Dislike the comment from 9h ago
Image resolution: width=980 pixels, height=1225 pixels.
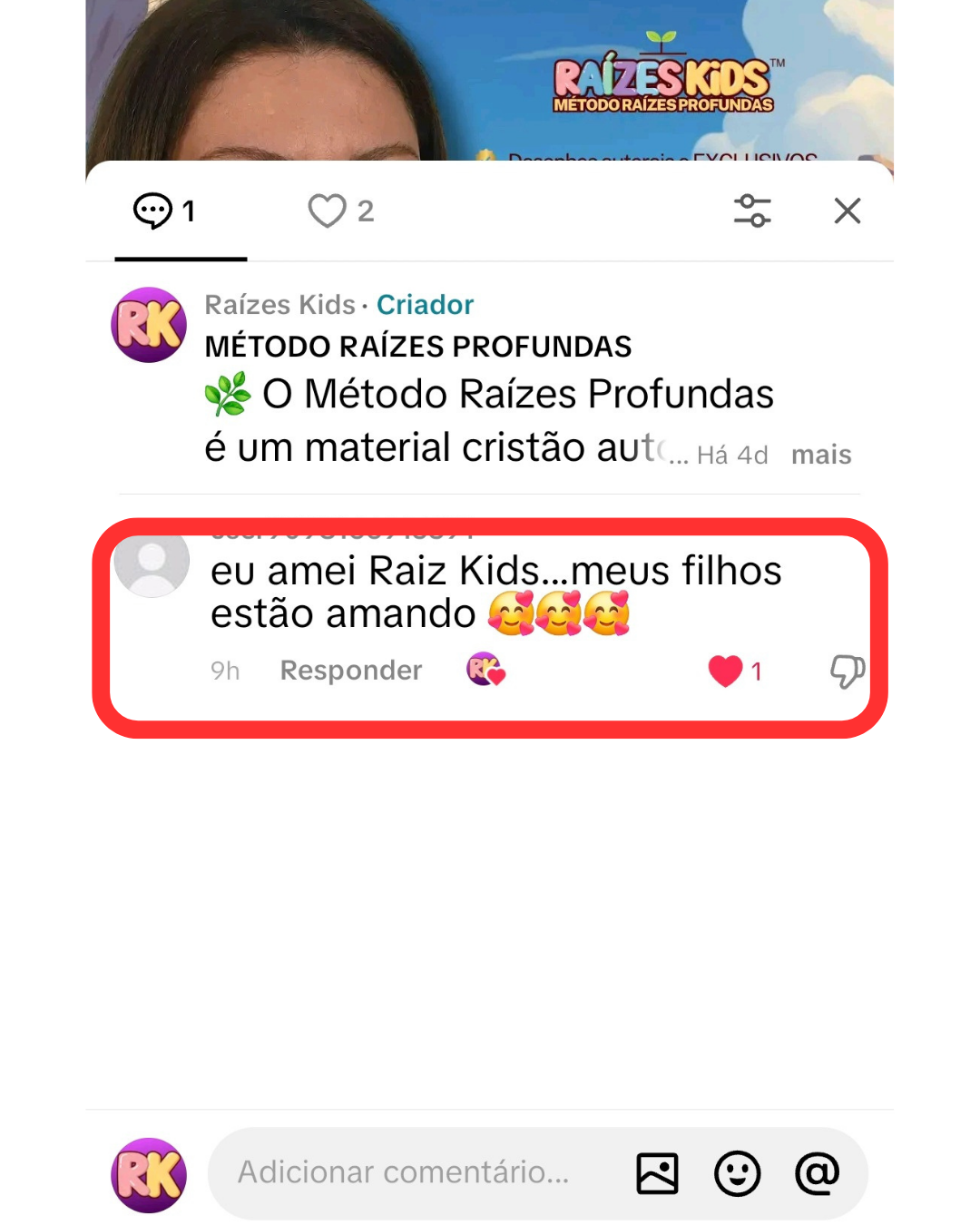tap(847, 671)
